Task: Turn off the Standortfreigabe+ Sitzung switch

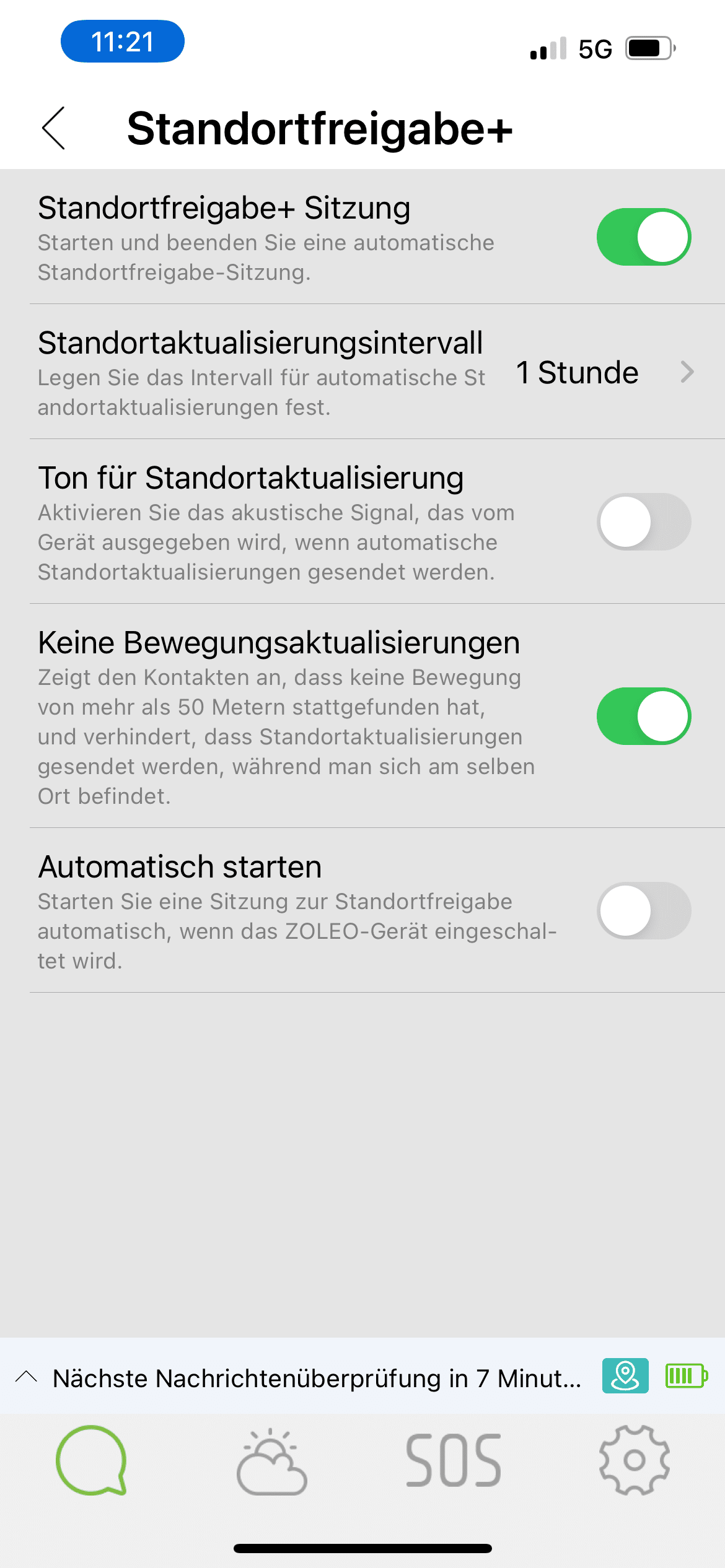Action: tap(643, 237)
